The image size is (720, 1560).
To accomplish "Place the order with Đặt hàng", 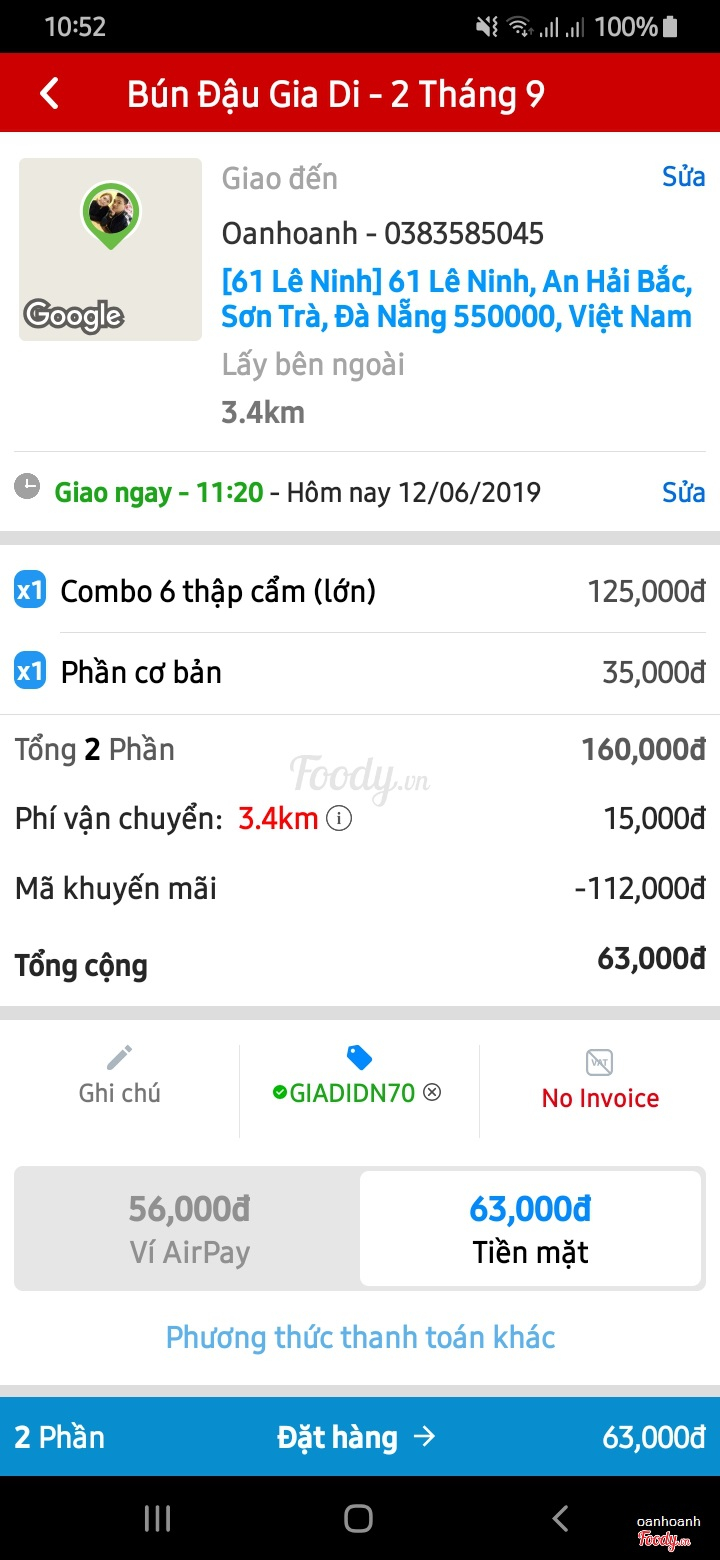I will pyautogui.click(x=356, y=1437).
